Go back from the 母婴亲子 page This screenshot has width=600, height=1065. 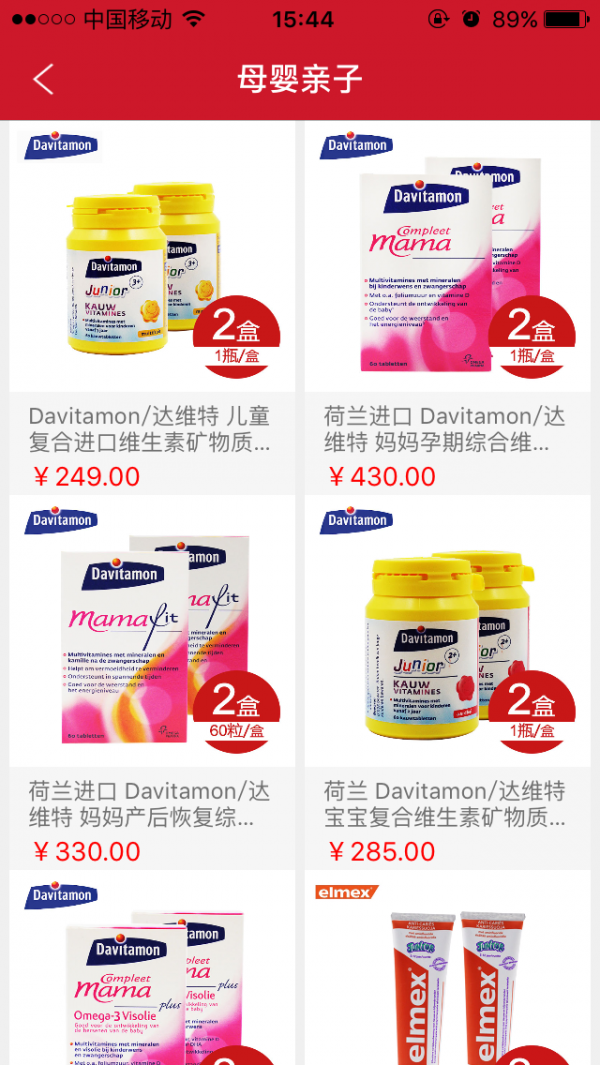[x=43, y=79]
